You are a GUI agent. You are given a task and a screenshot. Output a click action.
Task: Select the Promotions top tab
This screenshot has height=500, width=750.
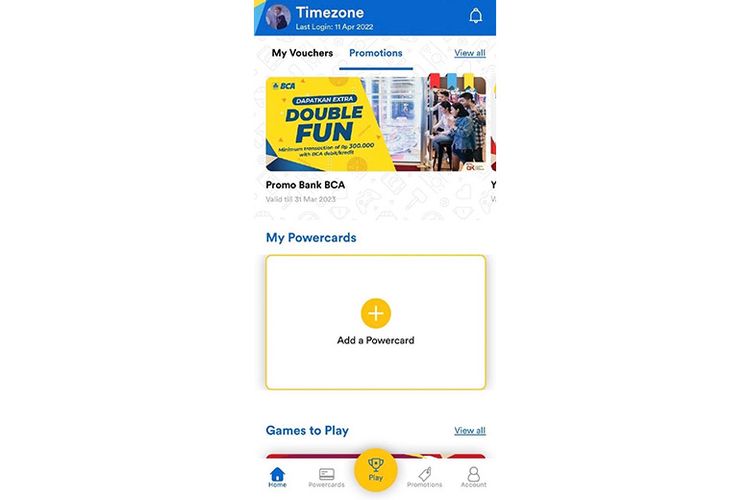pos(375,53)
